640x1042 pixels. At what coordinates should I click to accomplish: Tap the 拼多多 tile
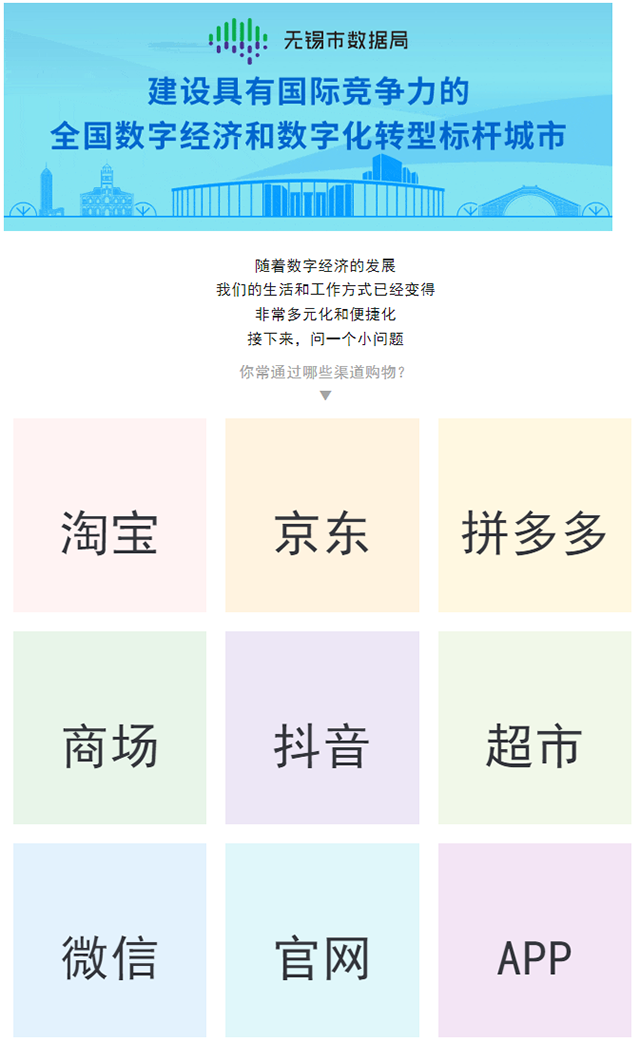[x=534, y=515]
